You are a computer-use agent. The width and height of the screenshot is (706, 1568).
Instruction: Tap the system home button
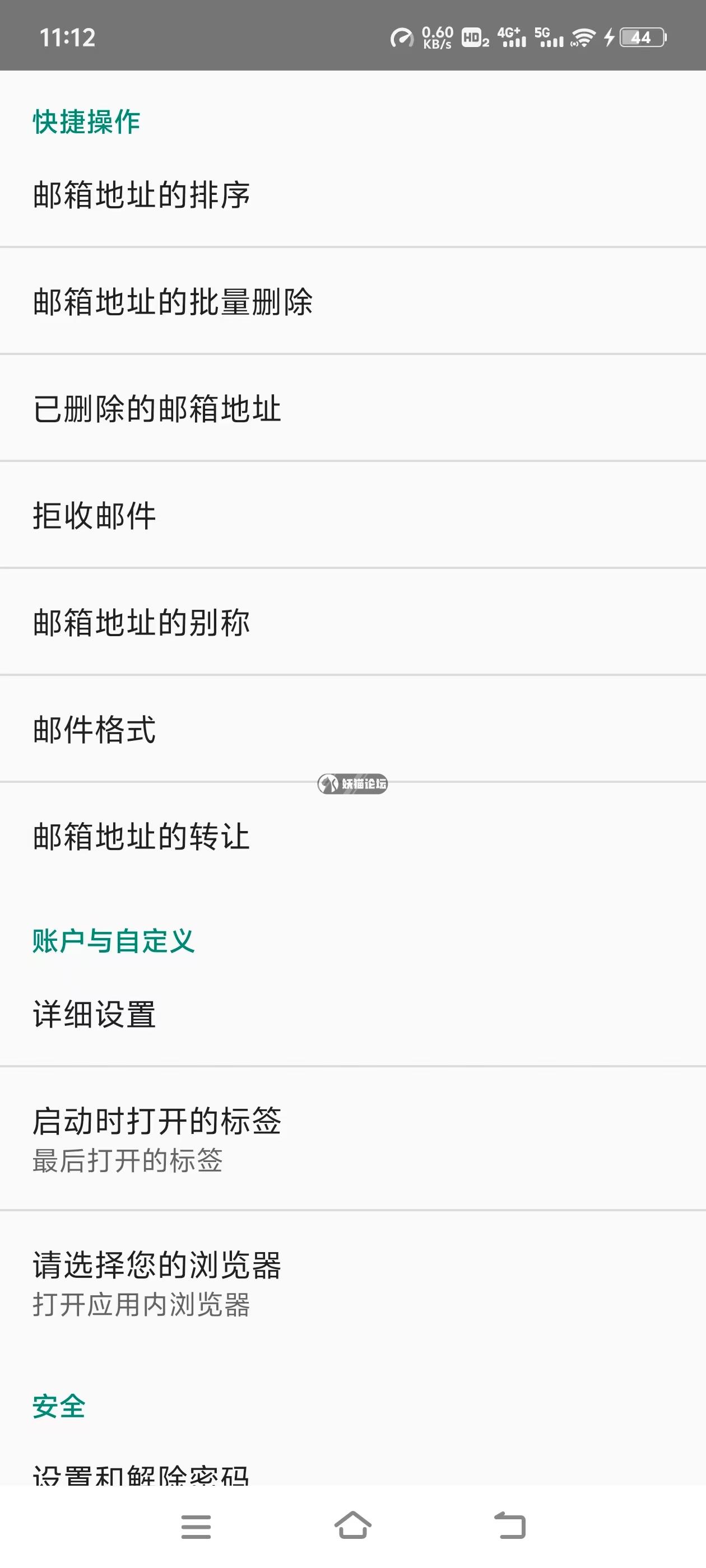pos(352,1527)
